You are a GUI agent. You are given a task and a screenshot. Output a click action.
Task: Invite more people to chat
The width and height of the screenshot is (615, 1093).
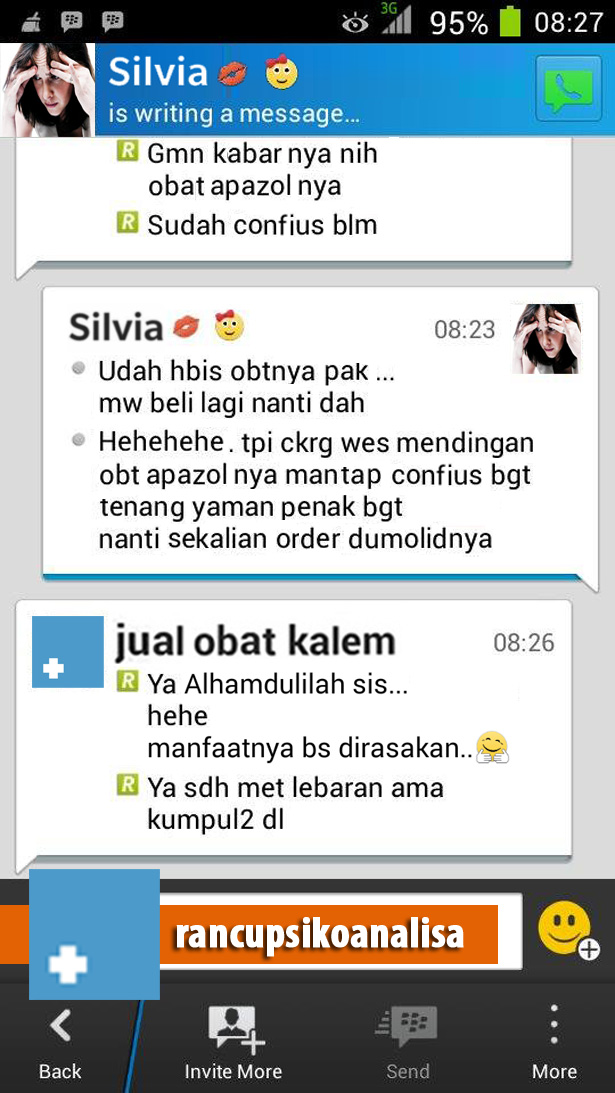pos(233,1043)
